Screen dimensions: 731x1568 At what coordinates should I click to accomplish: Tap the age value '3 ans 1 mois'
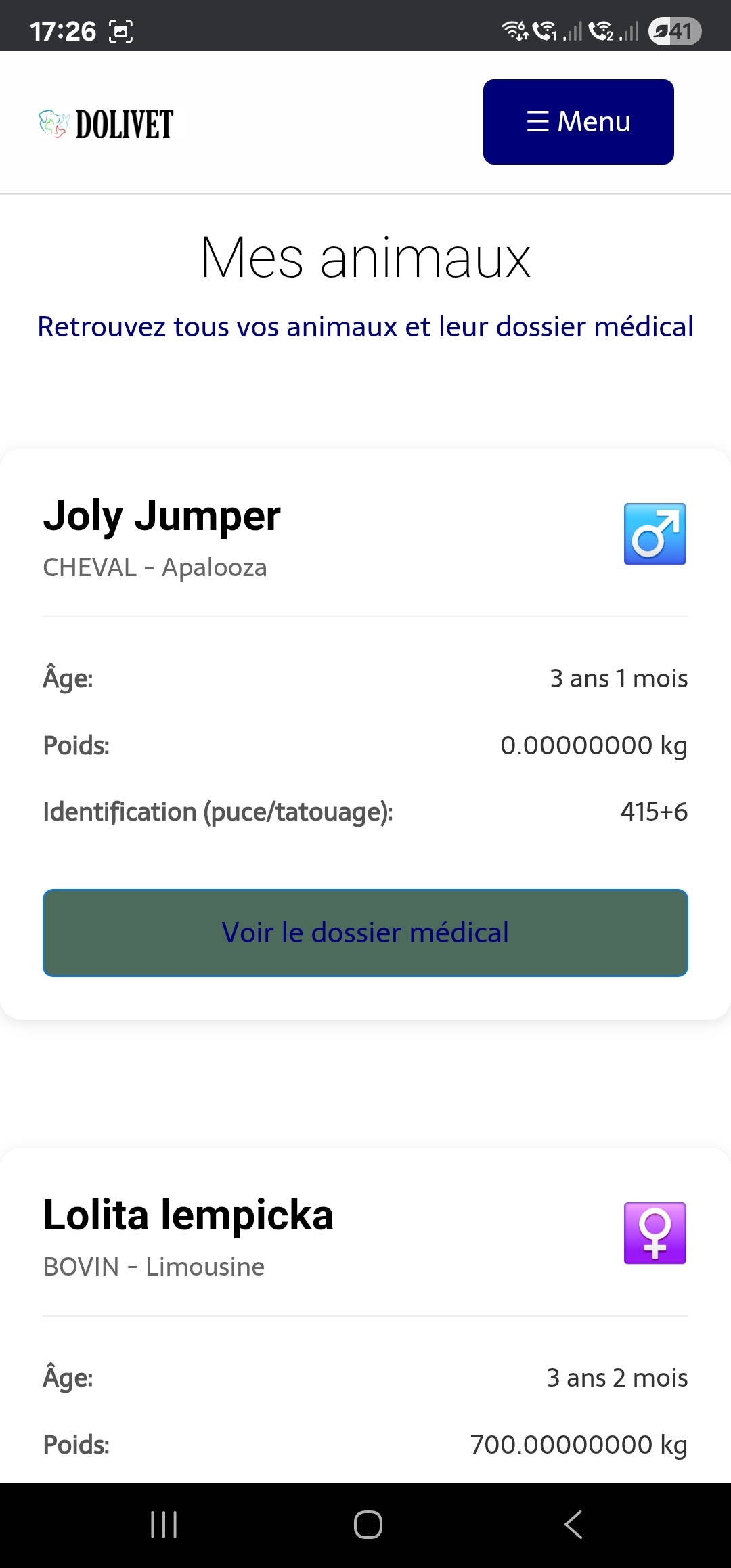pyautogui.click(x=618, y=678)
